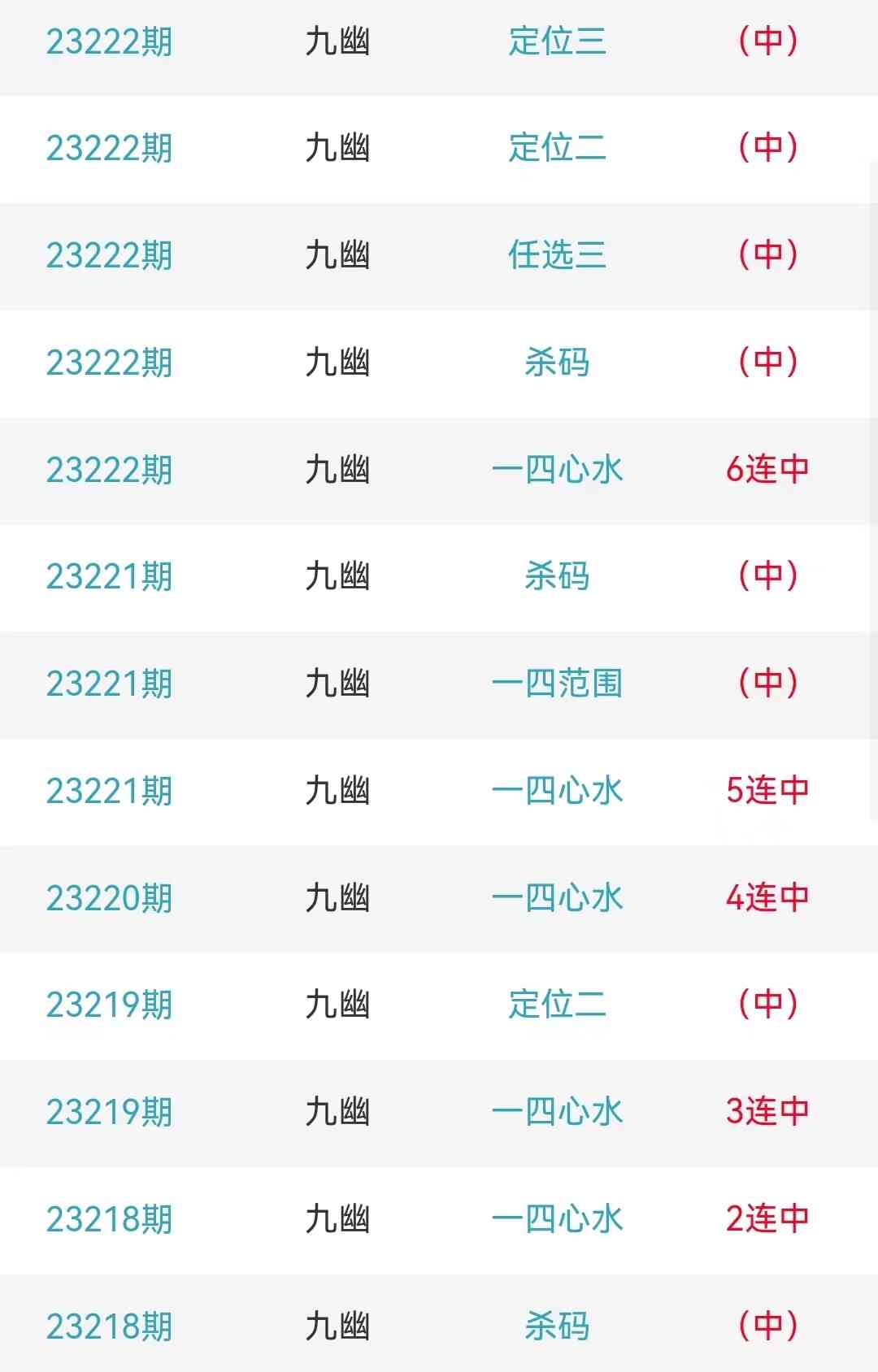Open the 23222期 定位二 prediction row
Screen dimensions: 878x1372
tap(557, 148)
